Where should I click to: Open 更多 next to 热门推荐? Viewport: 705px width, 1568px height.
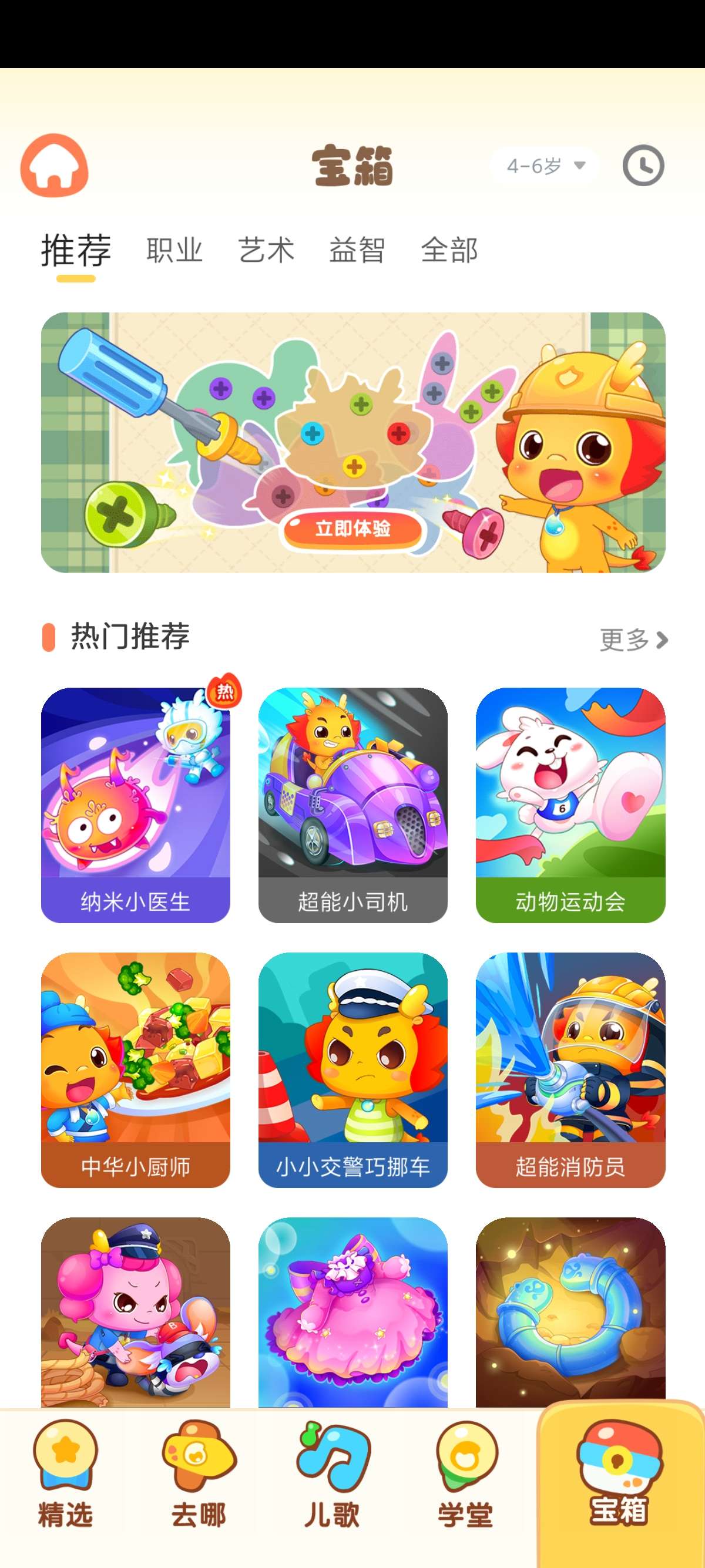[633, 639]
